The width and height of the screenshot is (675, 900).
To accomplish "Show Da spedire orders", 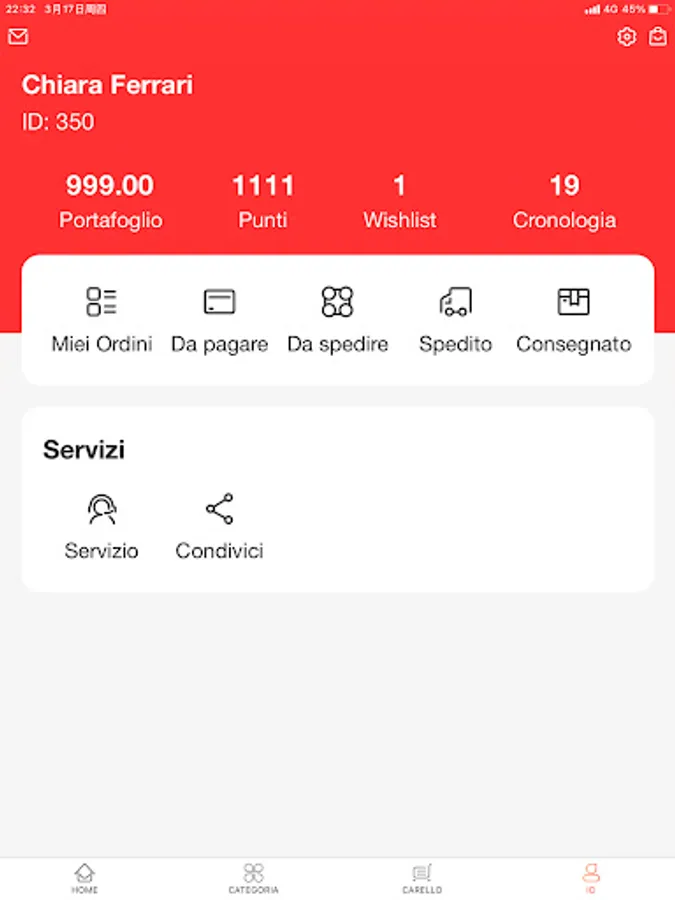I will click(337, 319).
